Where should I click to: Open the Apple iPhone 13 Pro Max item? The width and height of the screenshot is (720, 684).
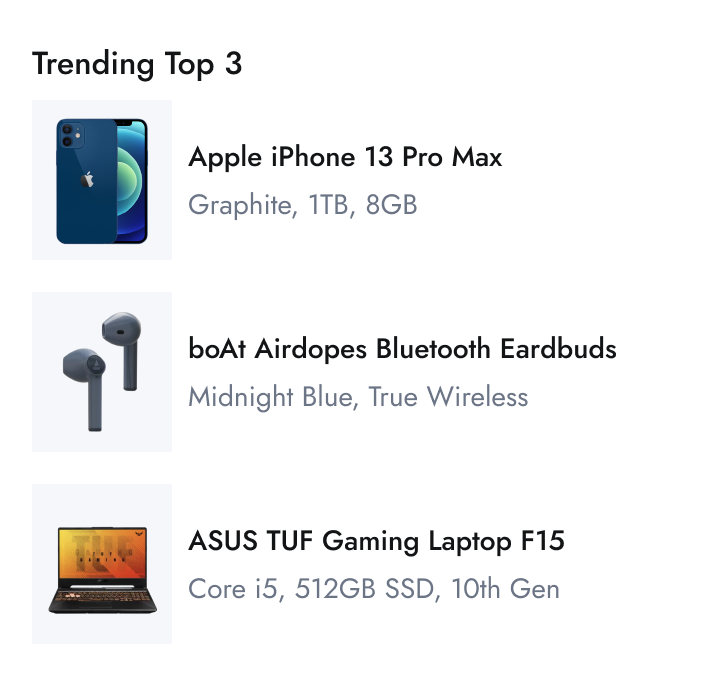pyautogui.click(x=345, y=158)
